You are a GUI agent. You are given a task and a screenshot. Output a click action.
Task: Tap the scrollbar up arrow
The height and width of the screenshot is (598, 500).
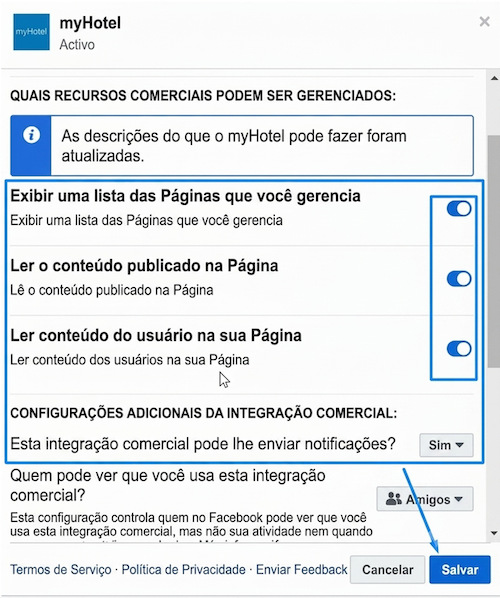pos(494,79)
